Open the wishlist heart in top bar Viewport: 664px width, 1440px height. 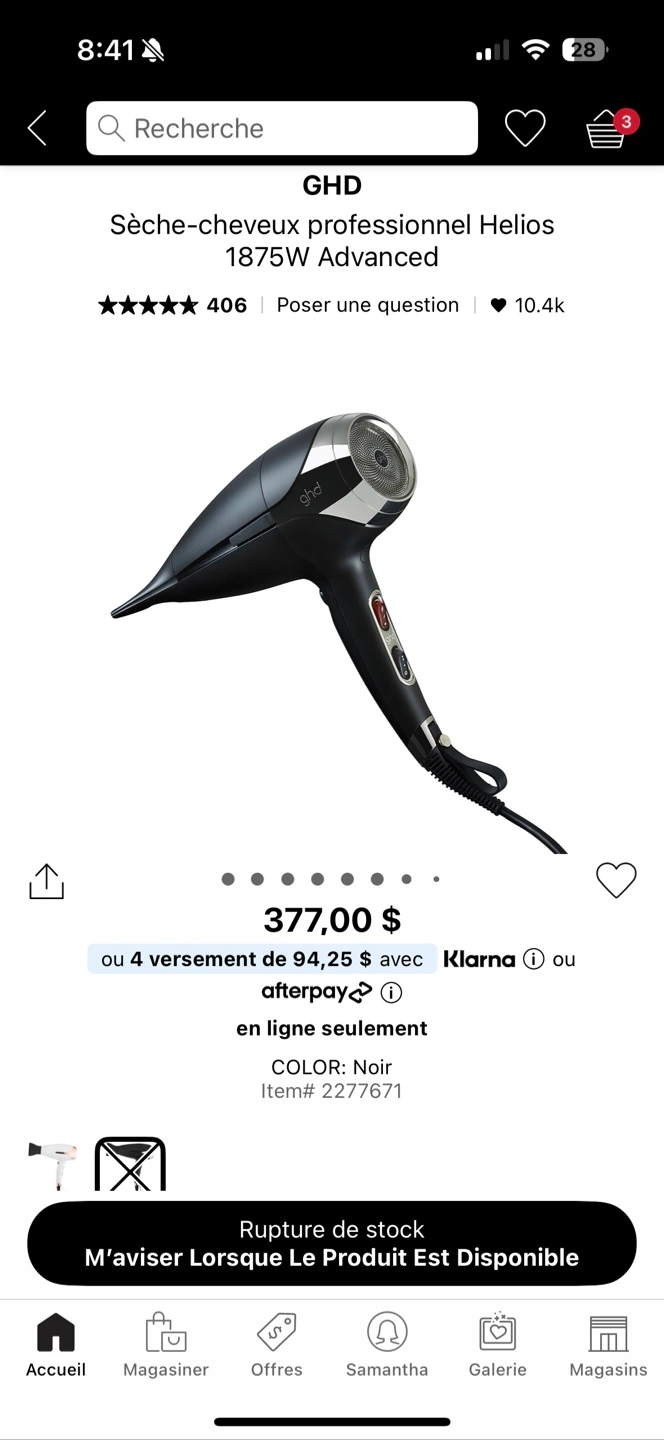click(x=525, y=128)
